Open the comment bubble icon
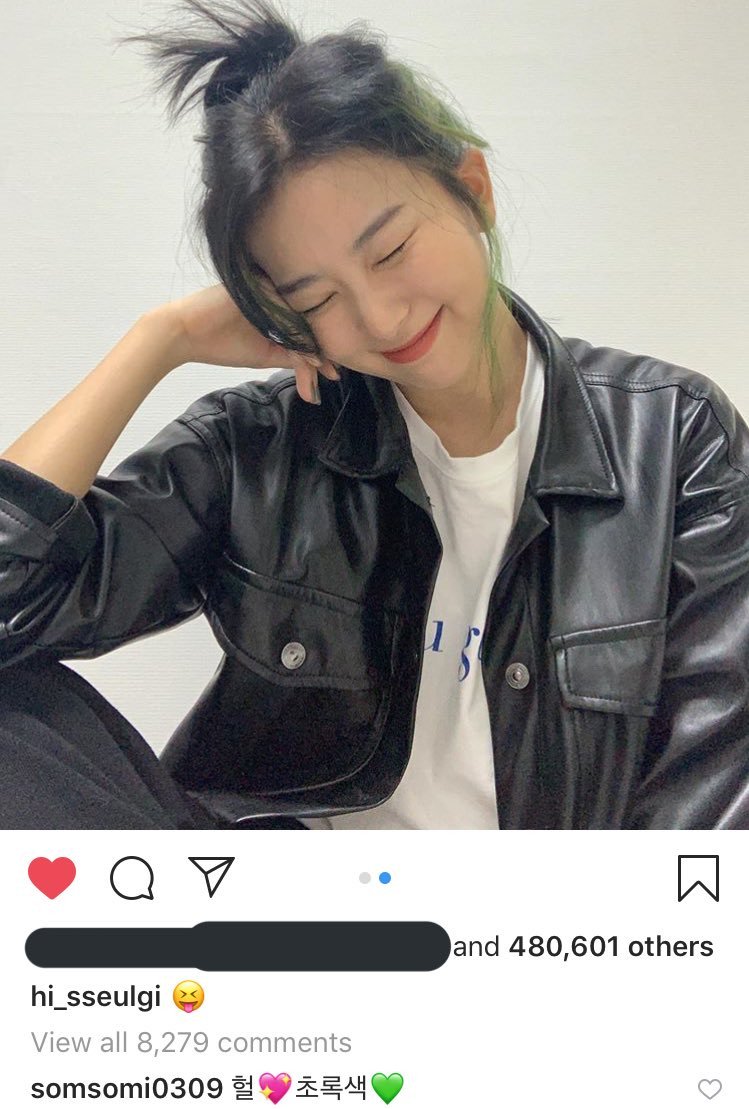 point(132,879)
